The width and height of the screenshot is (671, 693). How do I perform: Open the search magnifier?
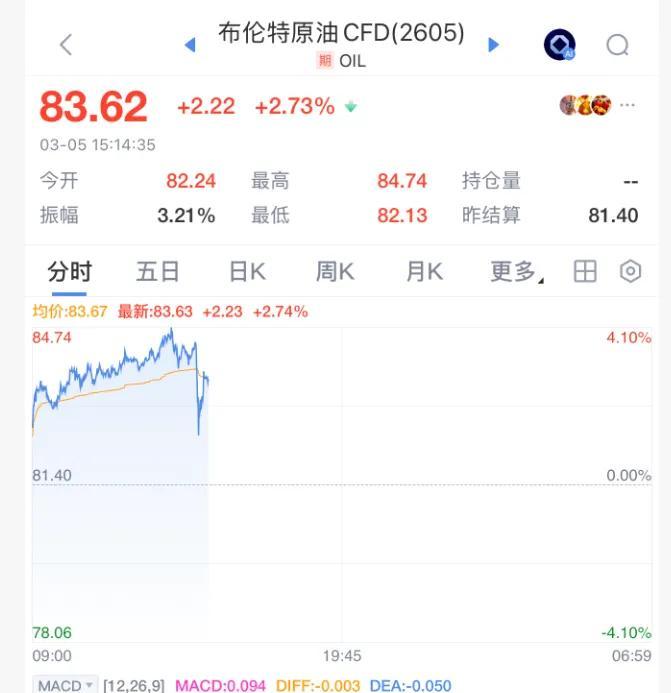coord(618,45)
